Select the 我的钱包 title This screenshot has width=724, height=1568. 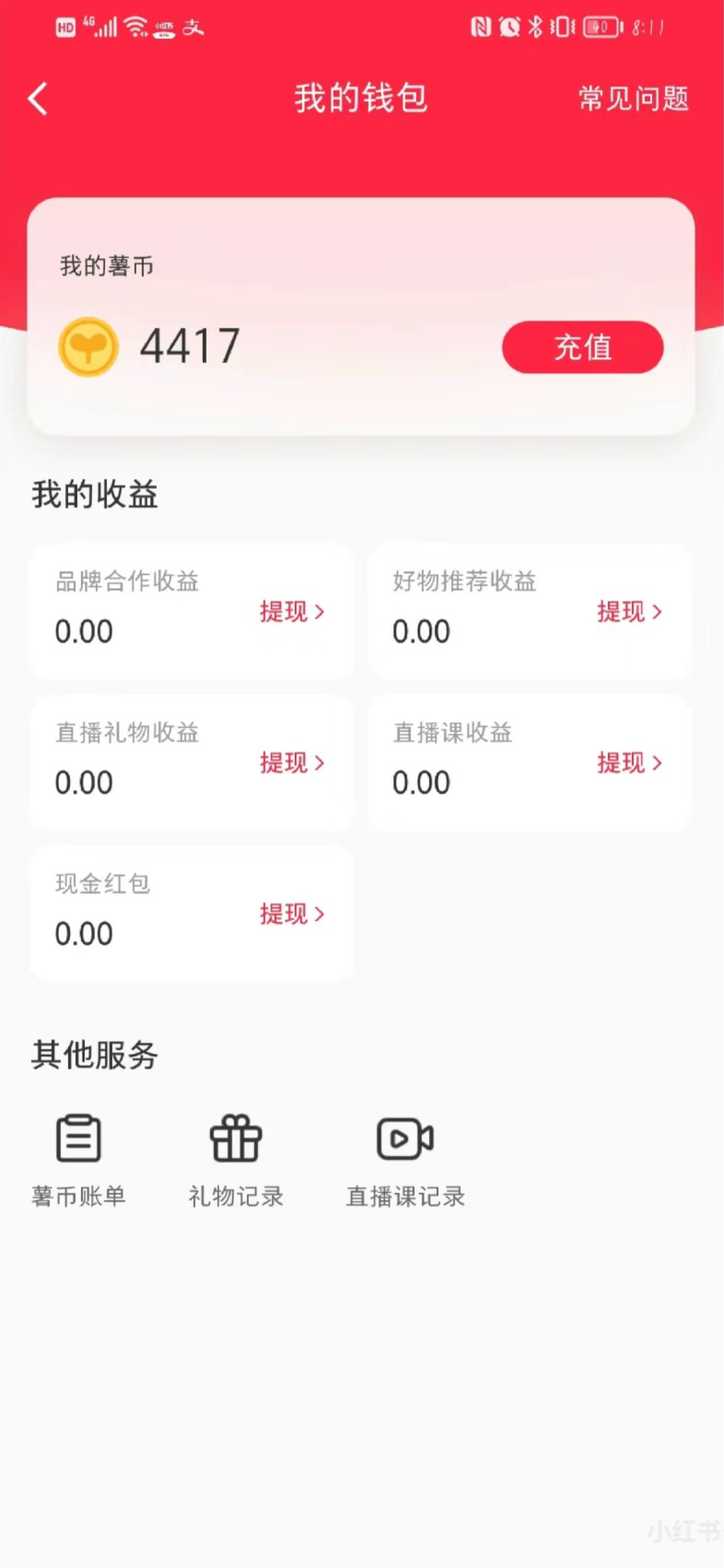click(361, 98)
